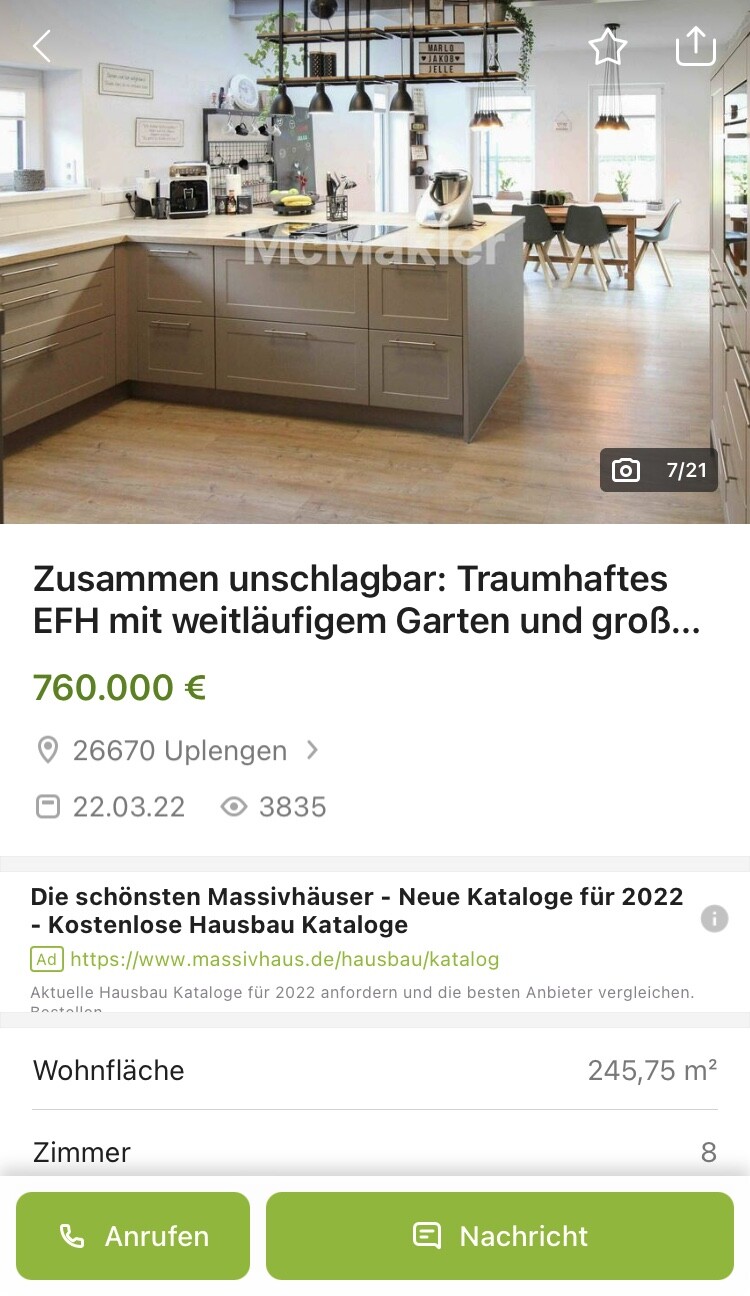Save this listing with the star icon

tap(607, 46)
